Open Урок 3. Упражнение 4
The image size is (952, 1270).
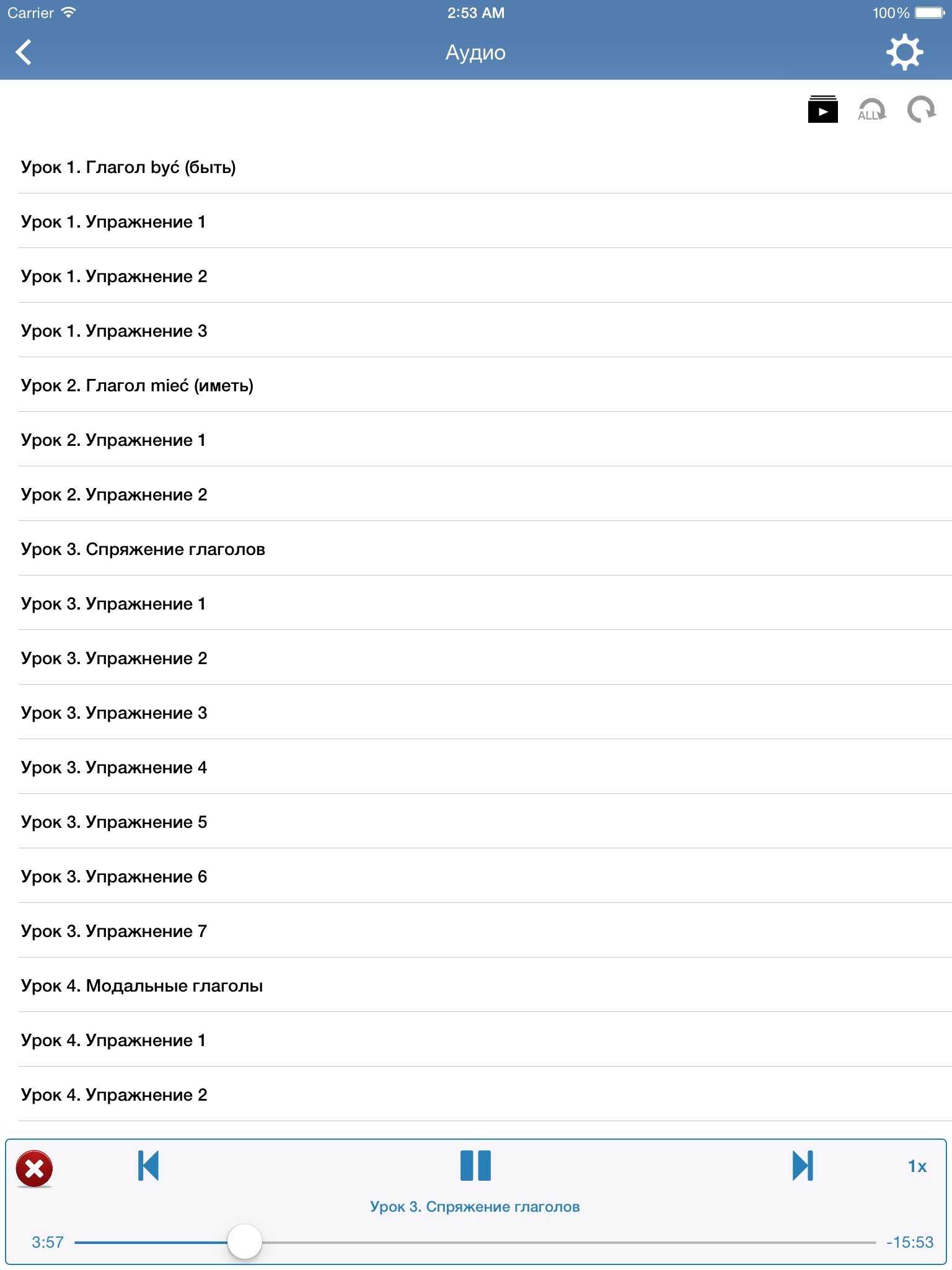[x=114, y=767]
